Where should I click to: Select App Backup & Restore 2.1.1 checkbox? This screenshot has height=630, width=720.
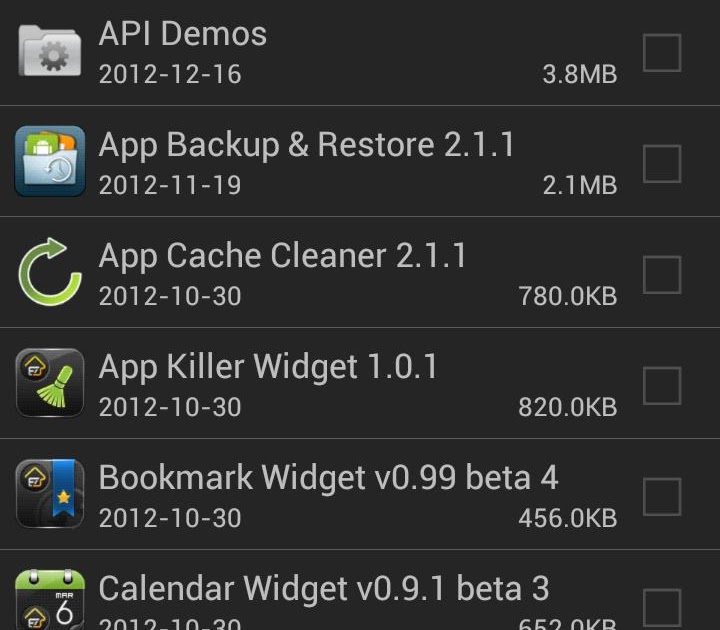coord(661,164)
